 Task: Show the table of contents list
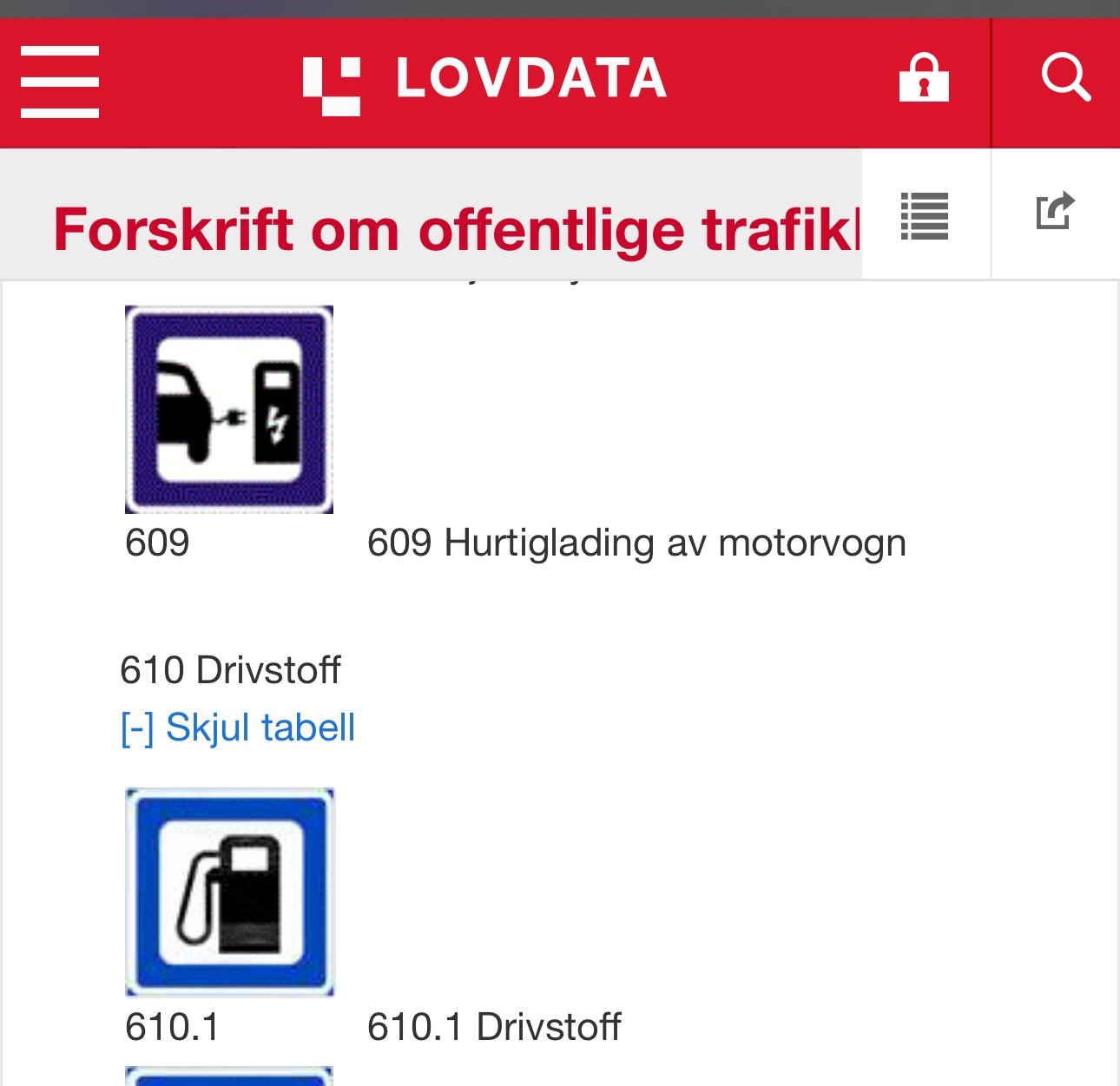click(925, 215)
